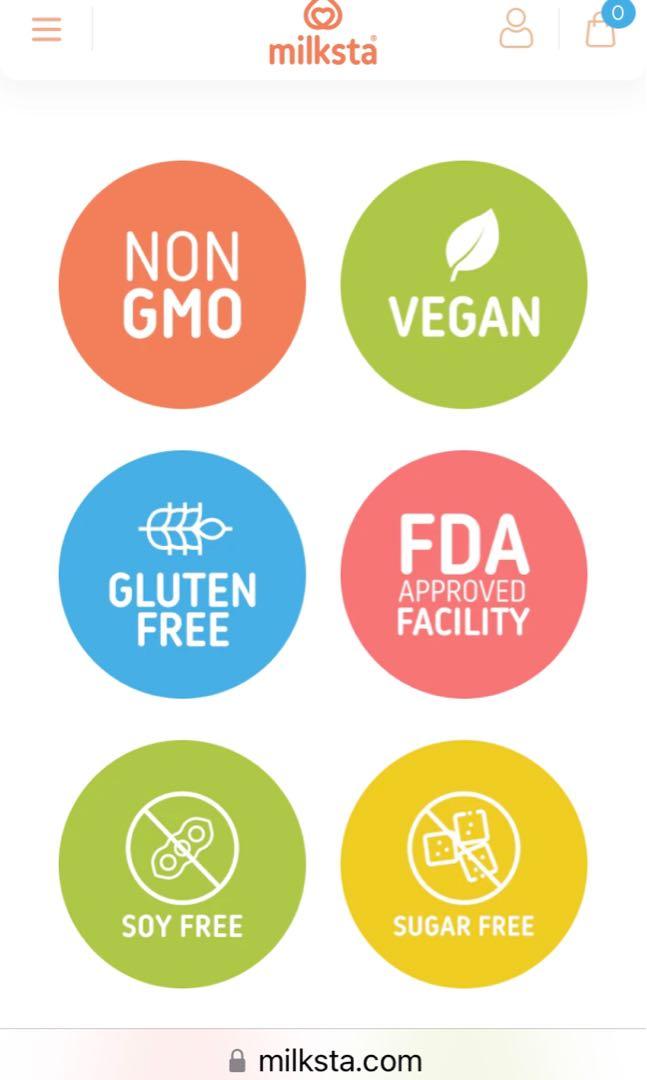The image size is (647, 1080).
Task: Tap the milksta.com address bar
Action: point(325,1059)
